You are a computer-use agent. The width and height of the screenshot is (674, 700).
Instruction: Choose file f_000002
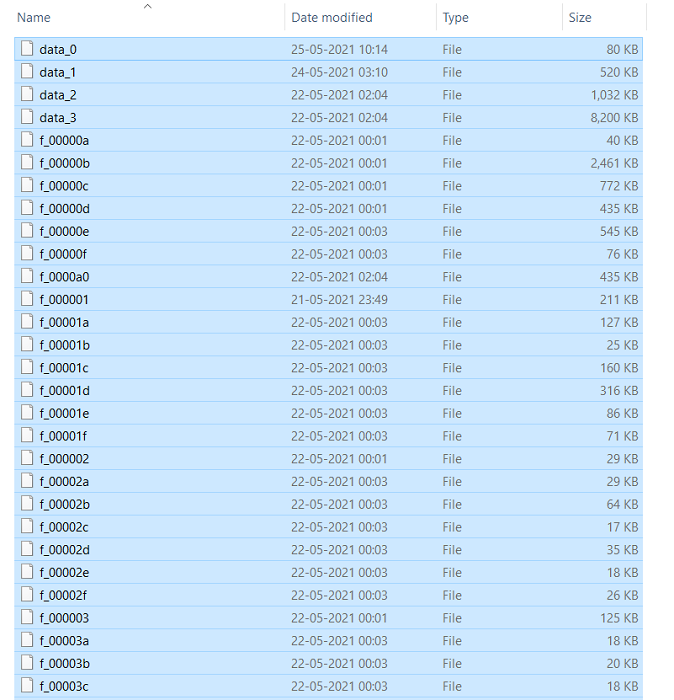click(64, 459)
